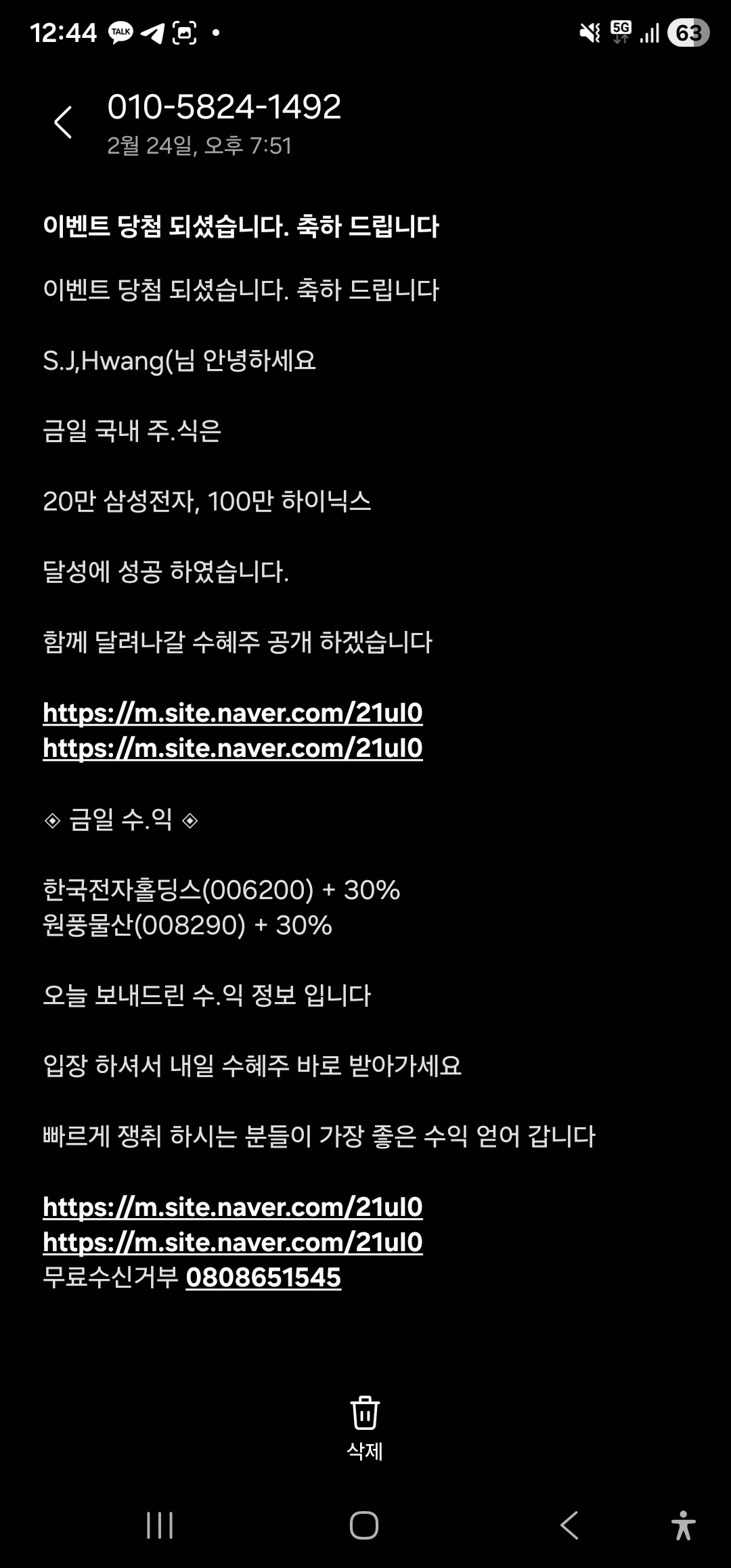
Task: Open the naver link right below 수혜주 공개 하겠습니다
Action: [x=232, y=713]
